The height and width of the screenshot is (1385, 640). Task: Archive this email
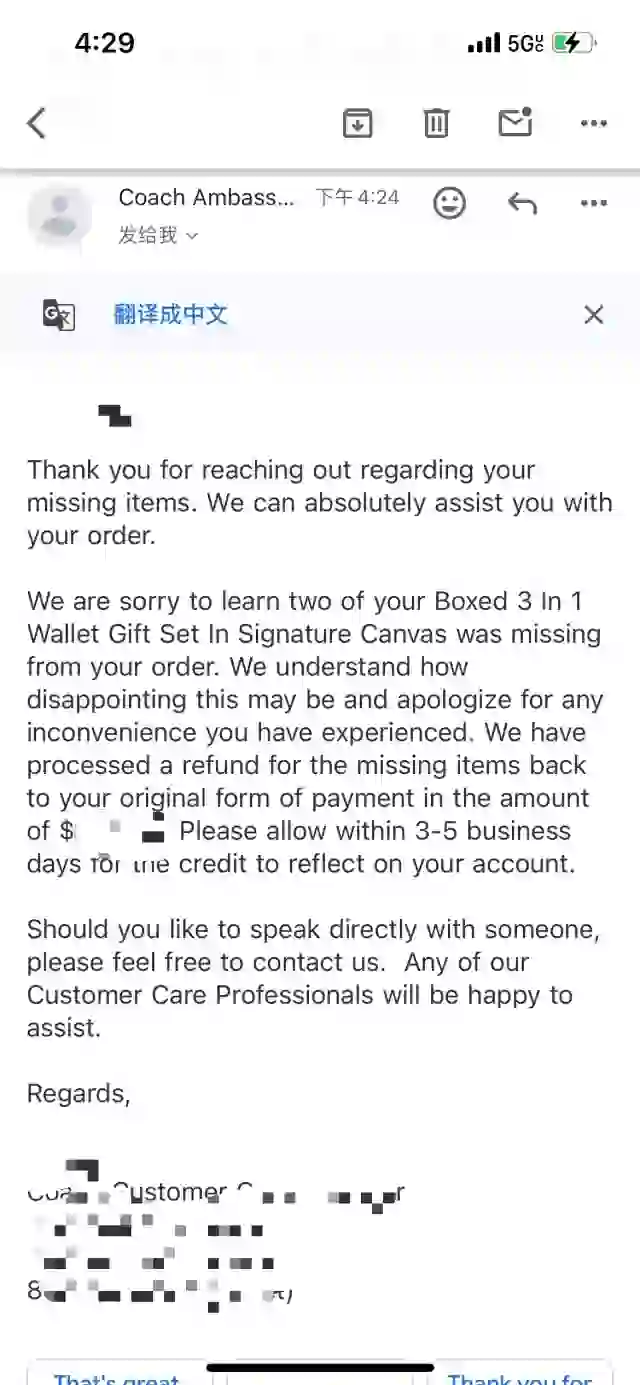click(x=357, y=123)
